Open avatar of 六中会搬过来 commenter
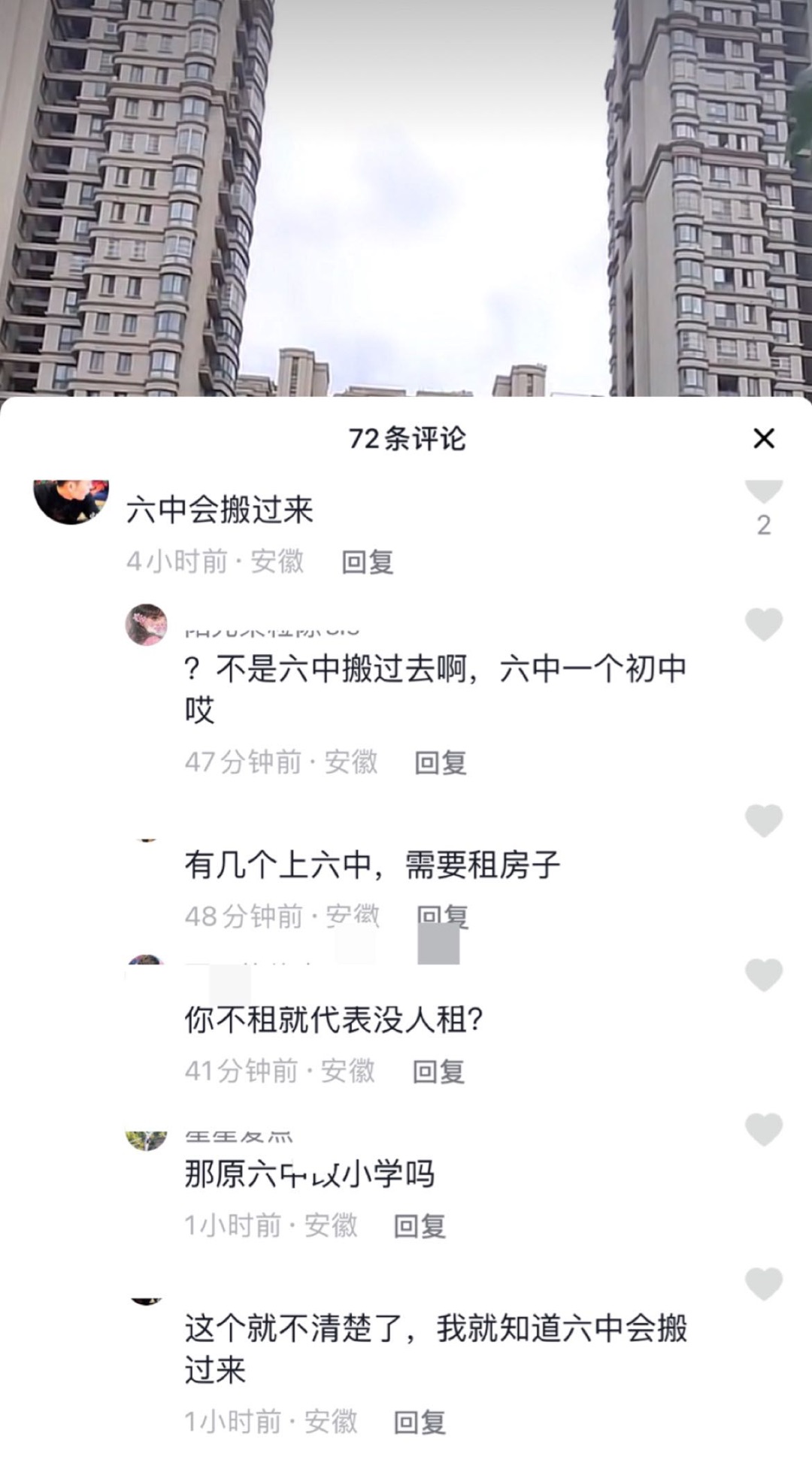This screenshot has width=812, height=1457. click(71, 499)
